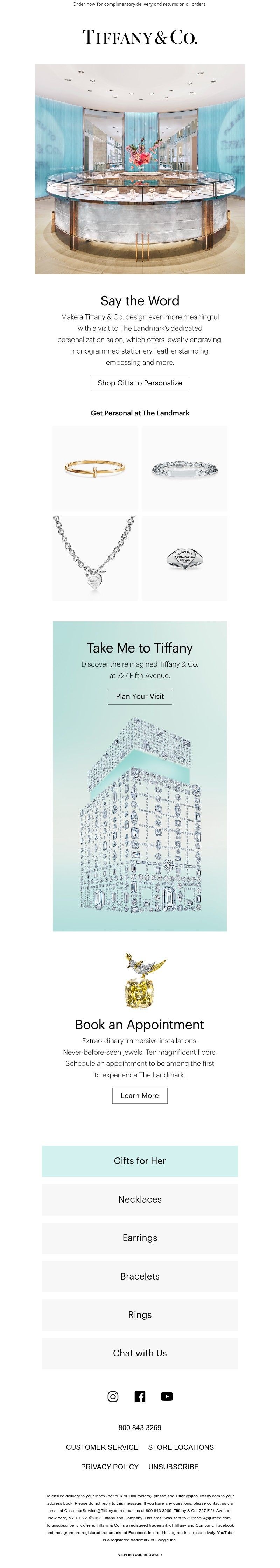
Task: Open Tiffany's YouTube channel
Action: tap(167, 1396)
